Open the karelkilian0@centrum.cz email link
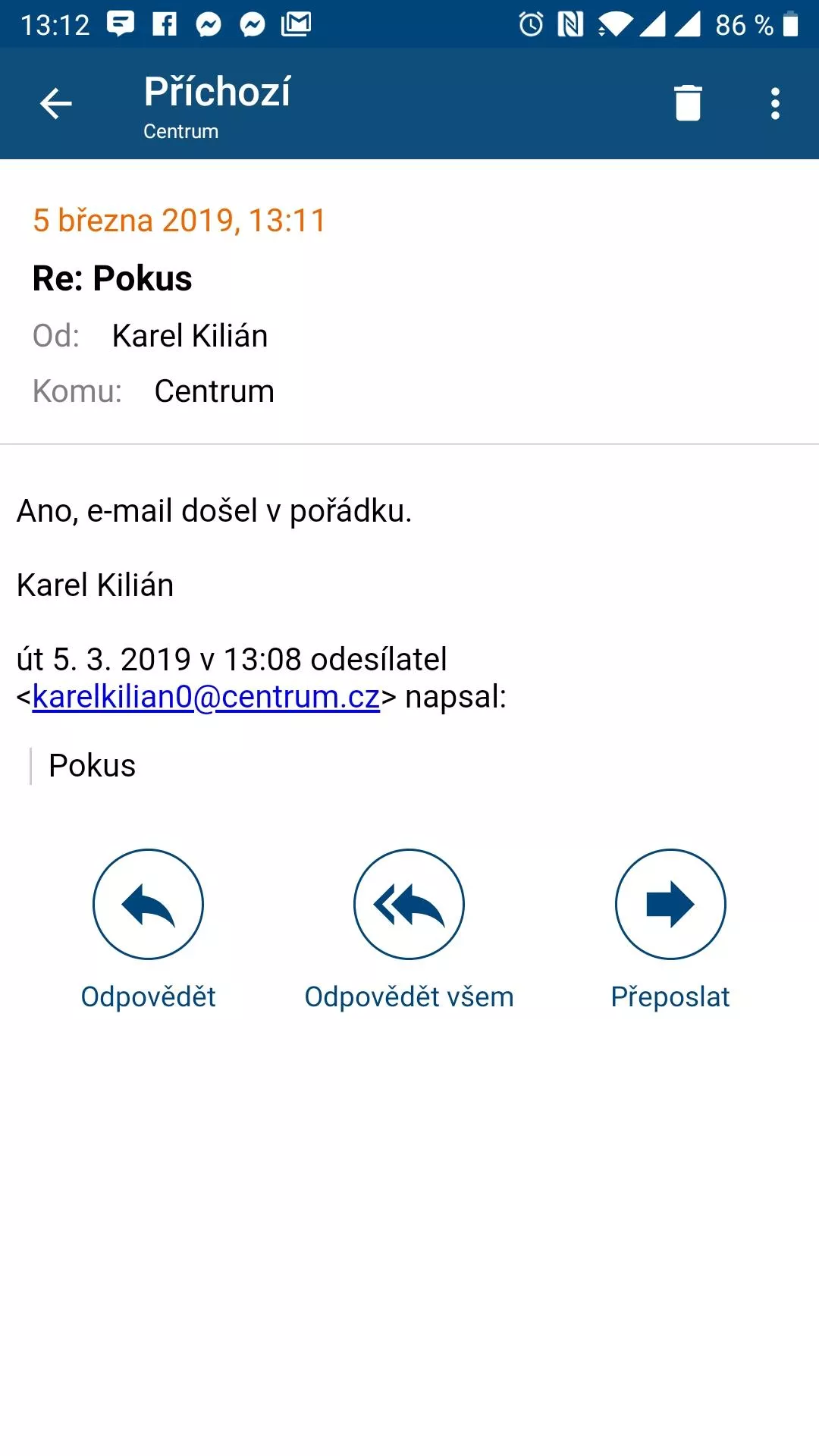The height and width of the screenshot is (1456, 819). pos(206,696)
